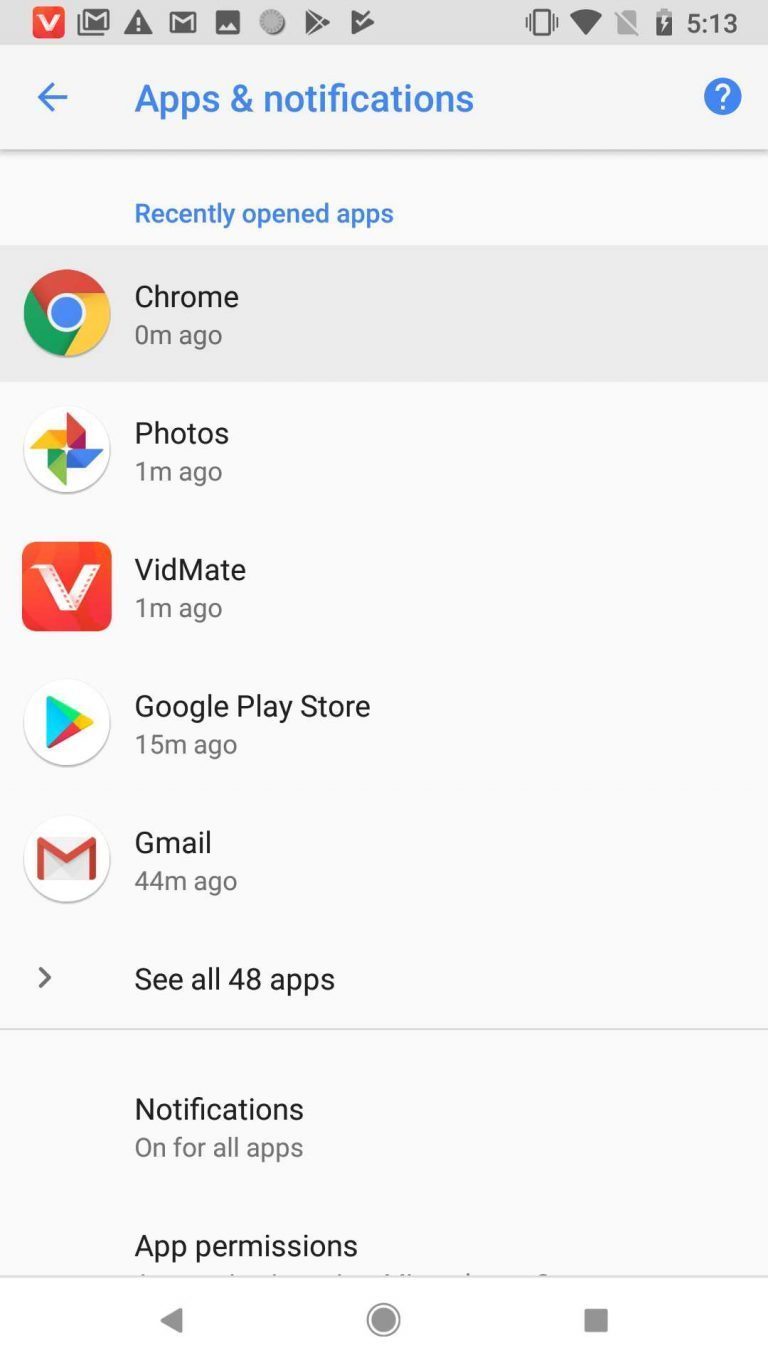Open the help question mark icon
768x1365 pixels.
tap(722, 97)
